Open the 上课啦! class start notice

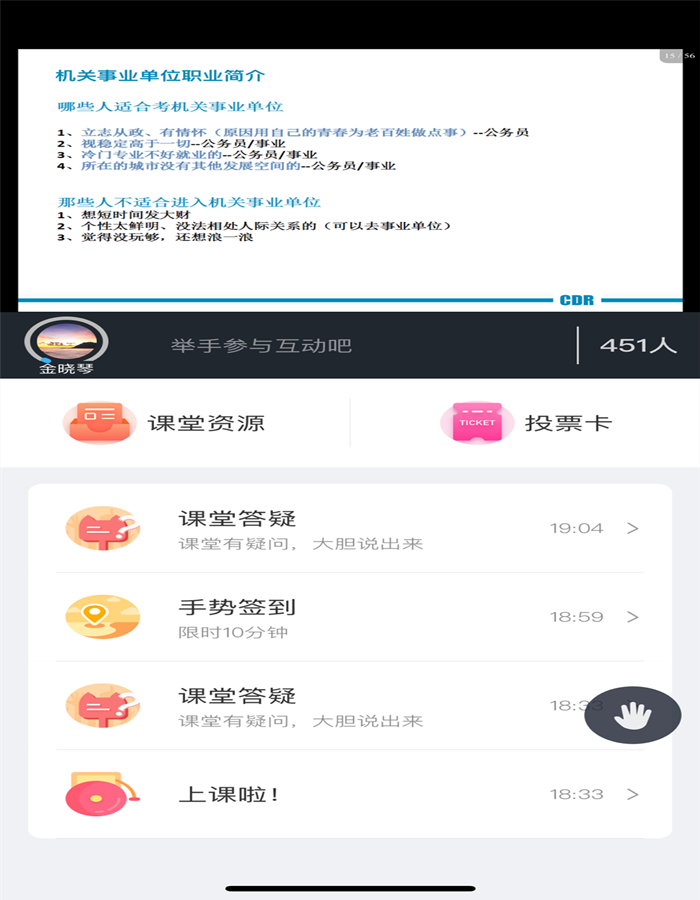pos(350,794)
